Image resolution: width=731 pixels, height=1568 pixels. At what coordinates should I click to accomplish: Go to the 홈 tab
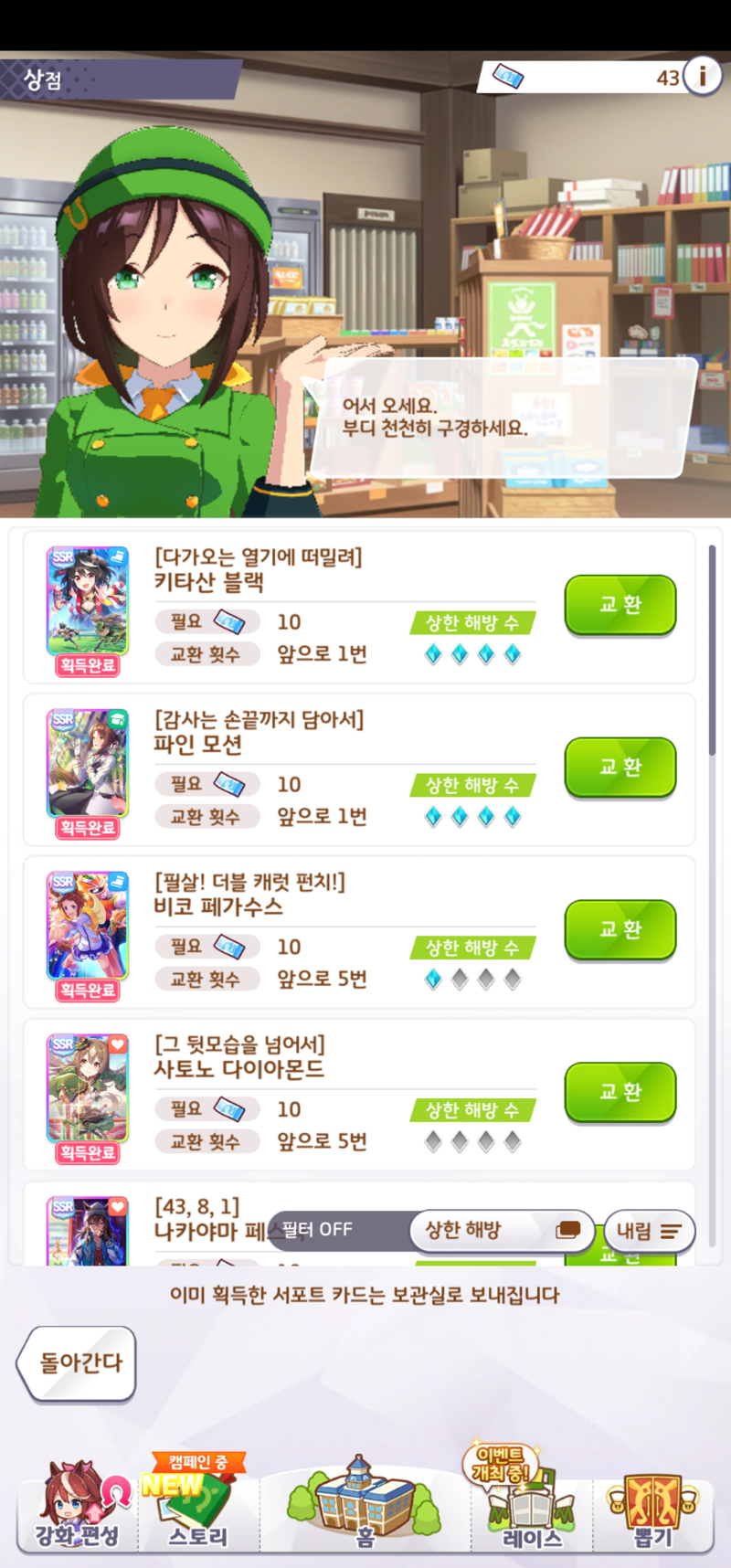pos(365,1504)
